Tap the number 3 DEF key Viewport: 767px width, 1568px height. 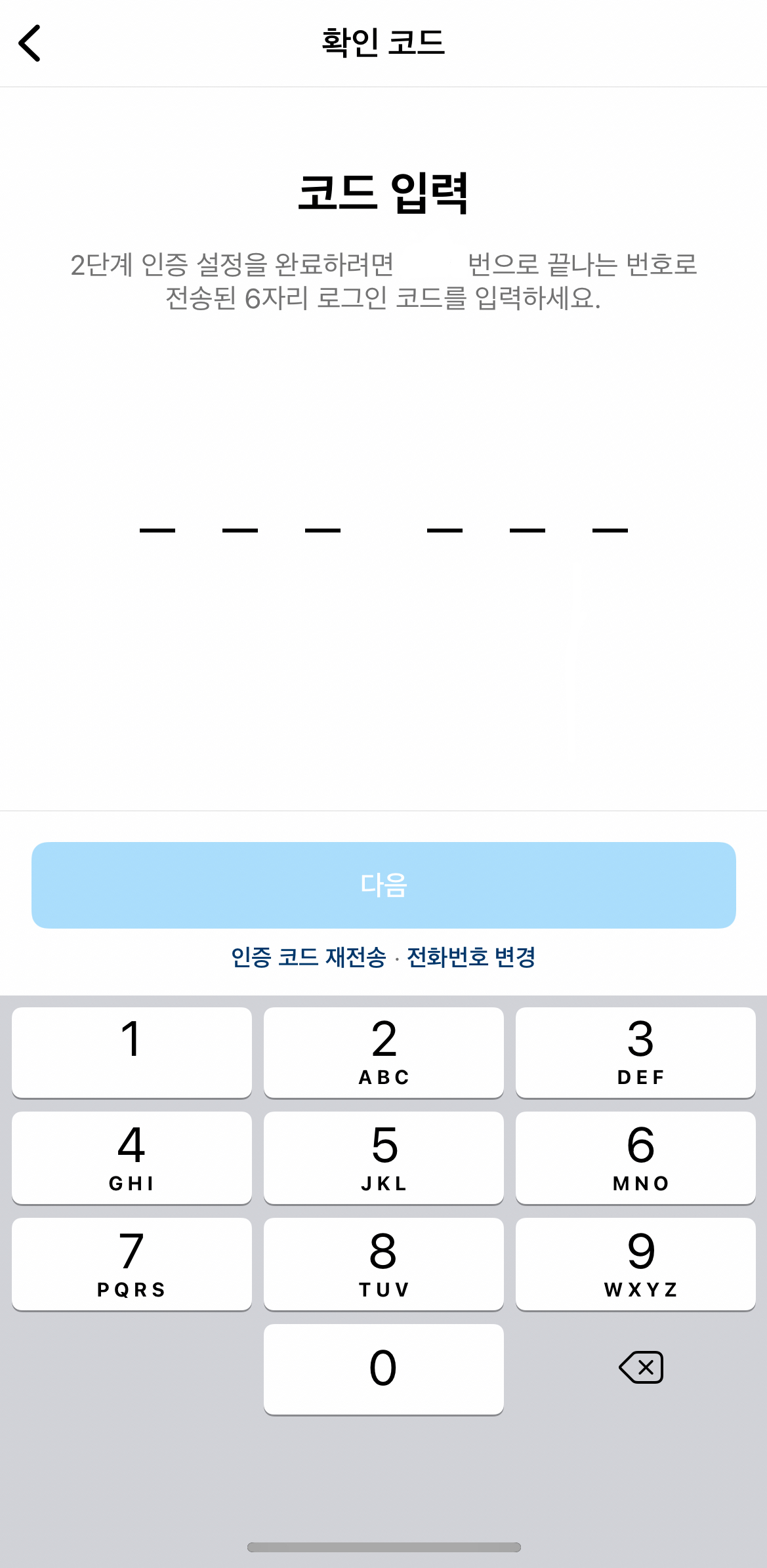coord(635,1052)
